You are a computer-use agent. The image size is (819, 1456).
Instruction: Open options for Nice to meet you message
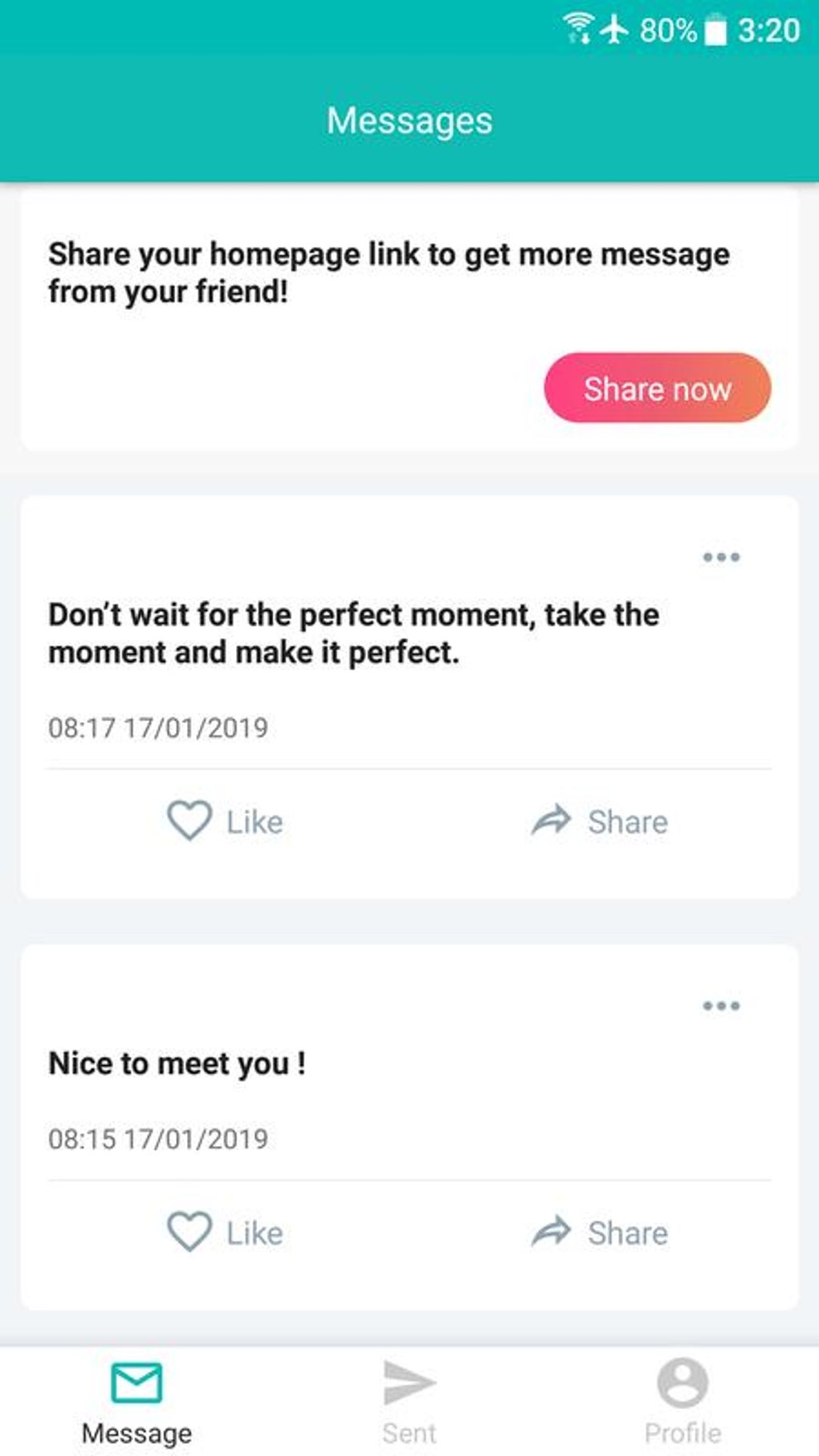coord(720,1005)
